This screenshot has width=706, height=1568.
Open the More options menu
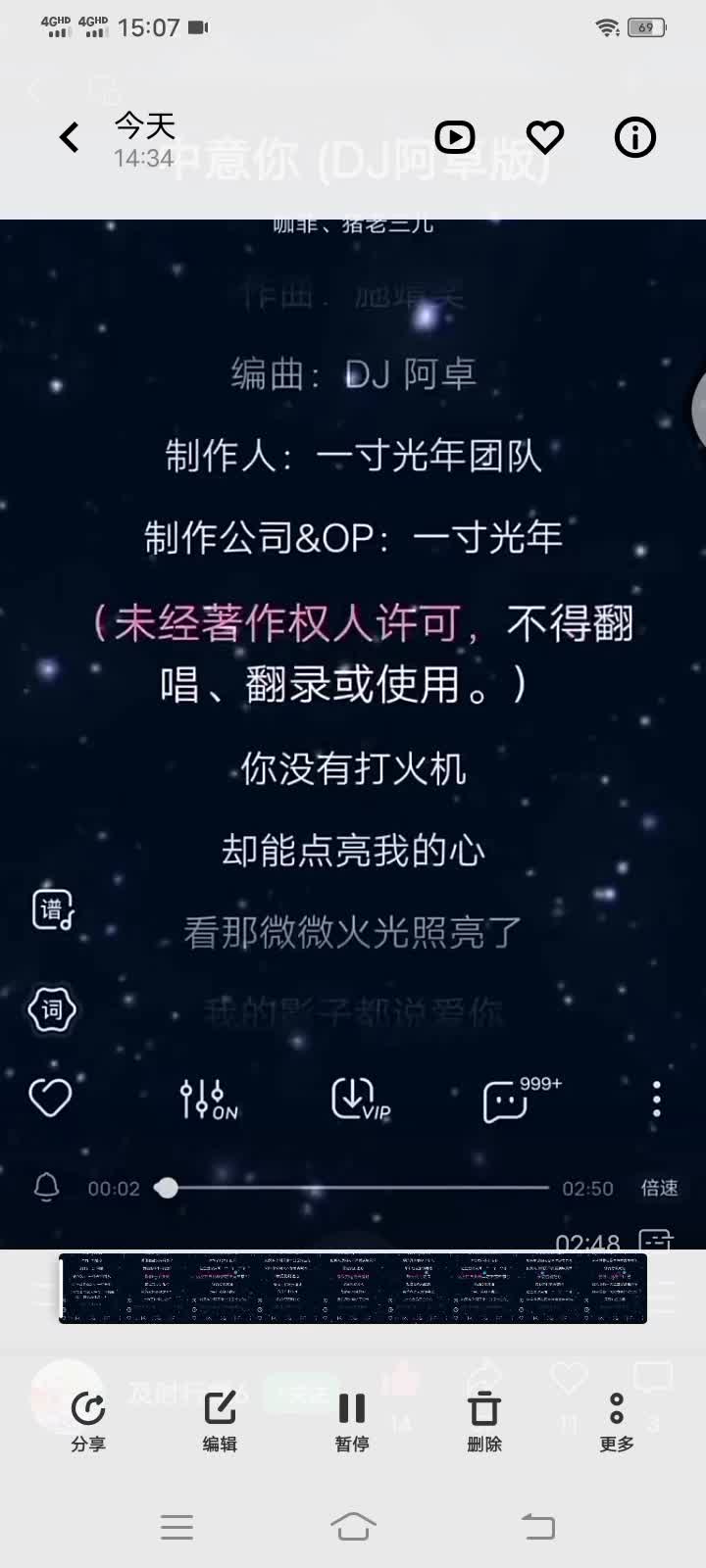617,1421
